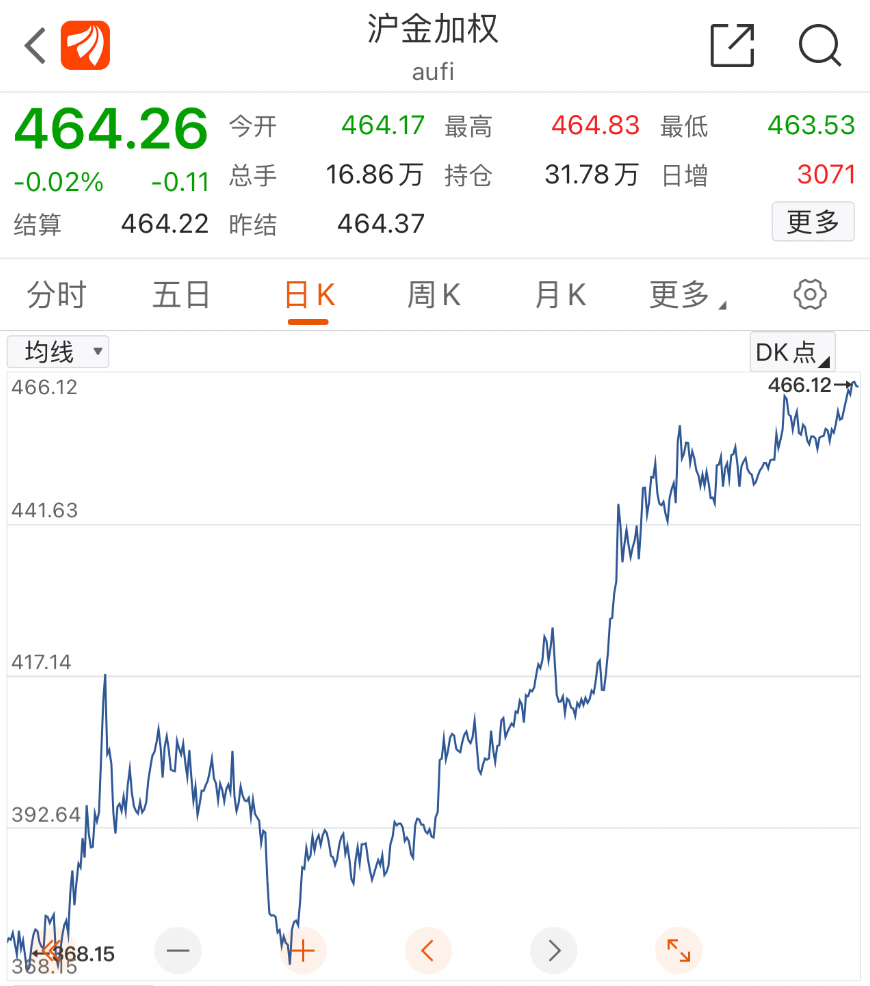Select the 日K chart tab

tap(308, 295)
